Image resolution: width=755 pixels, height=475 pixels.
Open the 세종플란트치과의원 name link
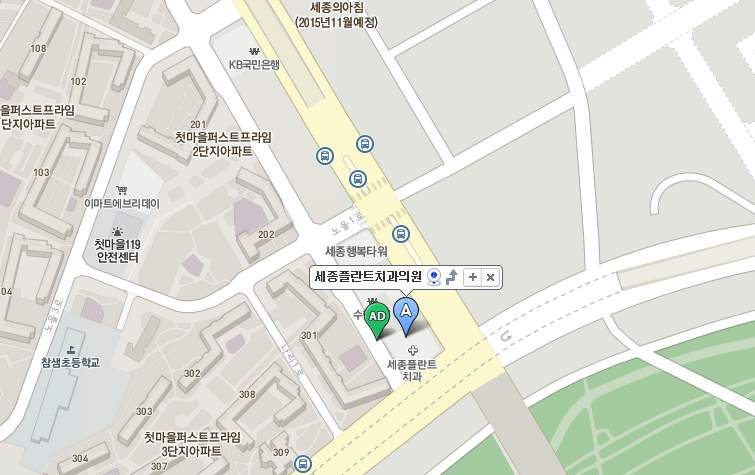point(368,277)
